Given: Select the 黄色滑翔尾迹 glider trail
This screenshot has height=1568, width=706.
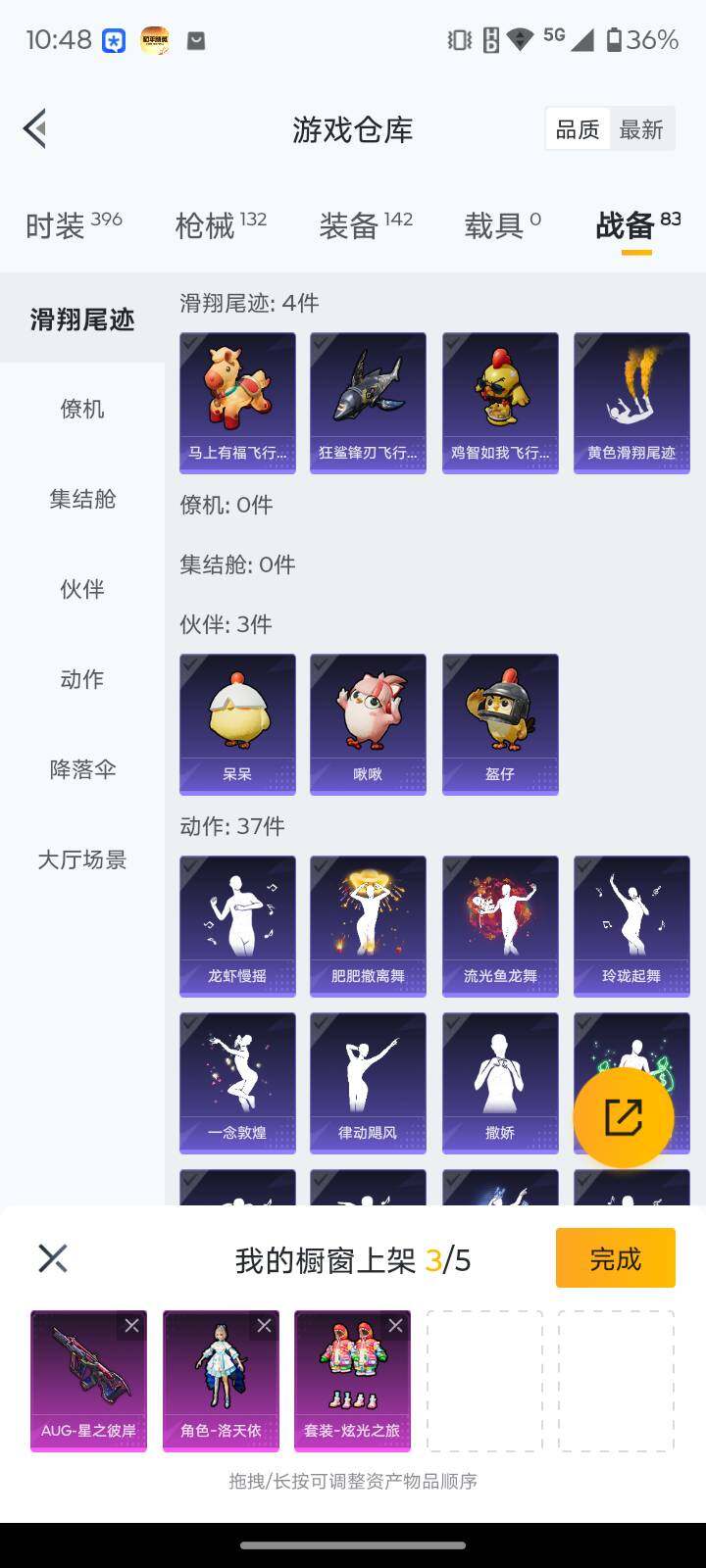Looking at the screenshot, I should (x=630, y=402).
